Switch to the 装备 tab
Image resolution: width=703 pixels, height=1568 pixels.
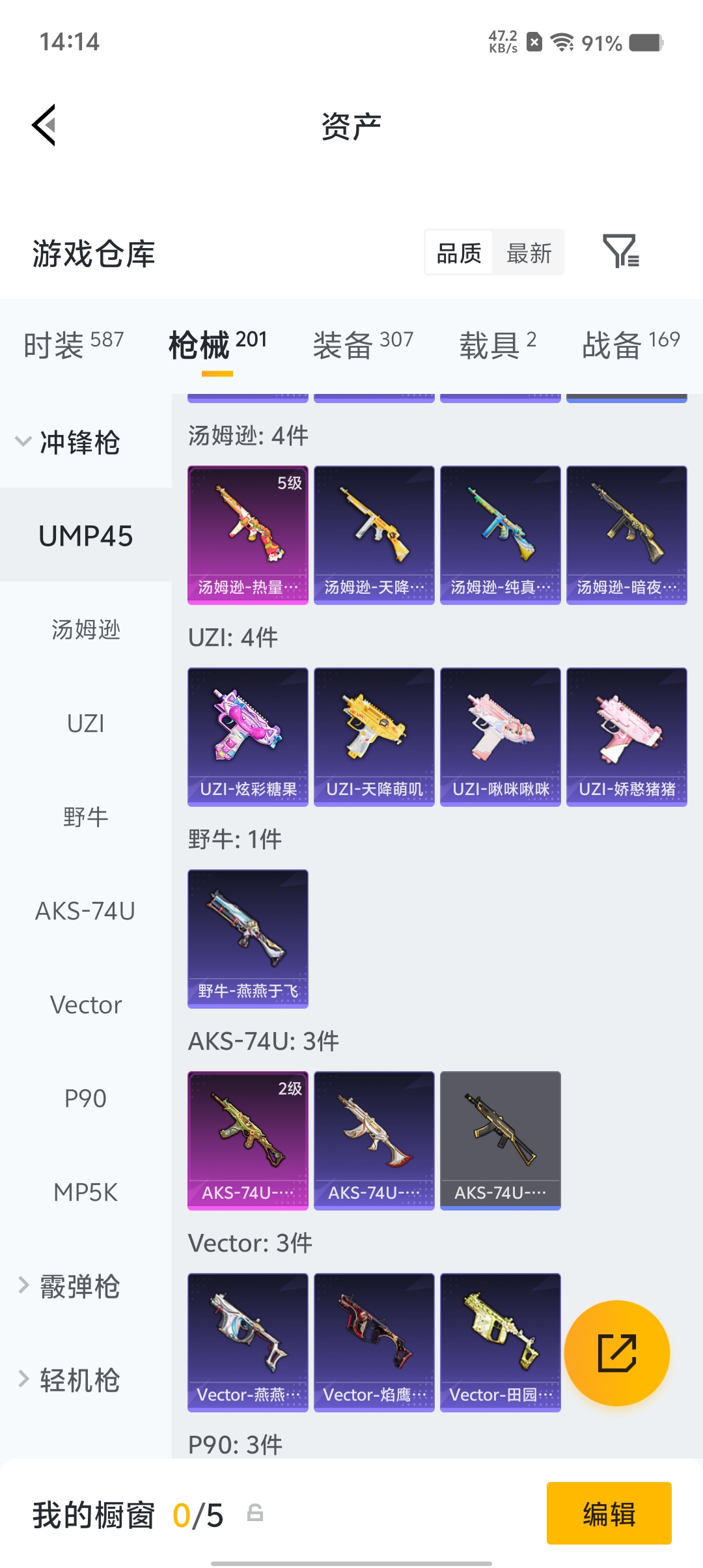(x=363, y=344)
